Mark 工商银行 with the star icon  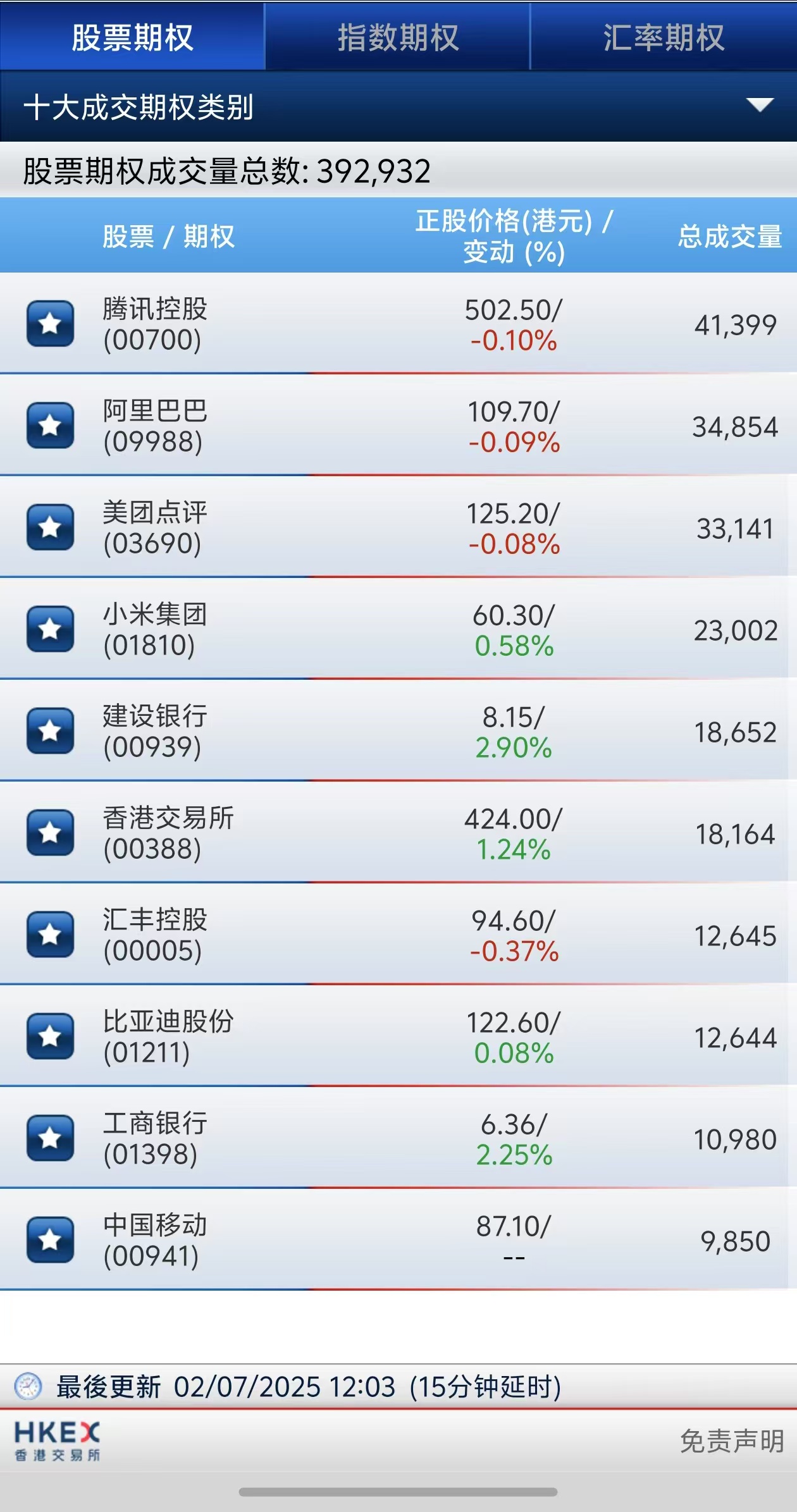coord(50,1138)
